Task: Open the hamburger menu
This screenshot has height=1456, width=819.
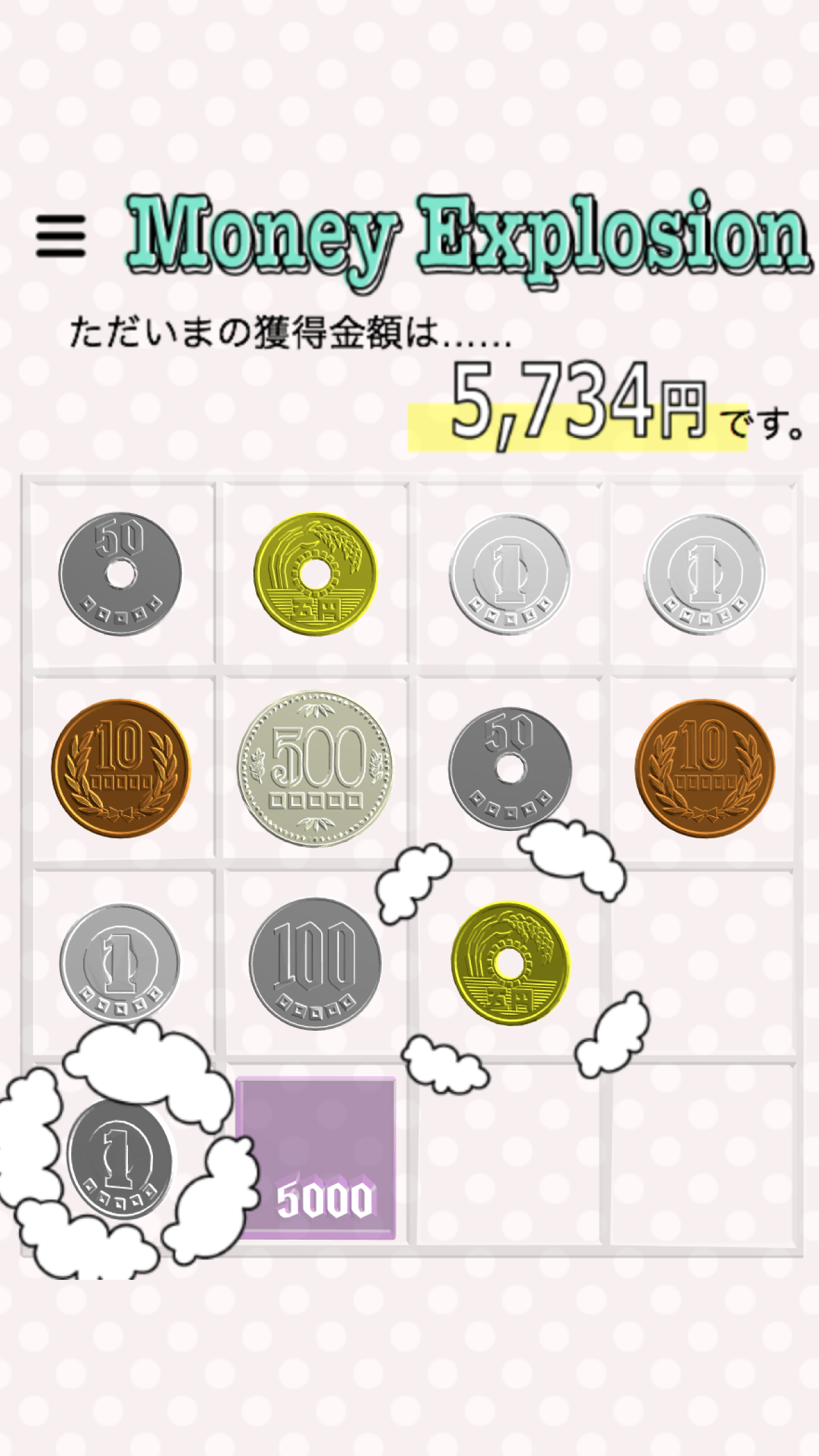Action: coord(61,236)
